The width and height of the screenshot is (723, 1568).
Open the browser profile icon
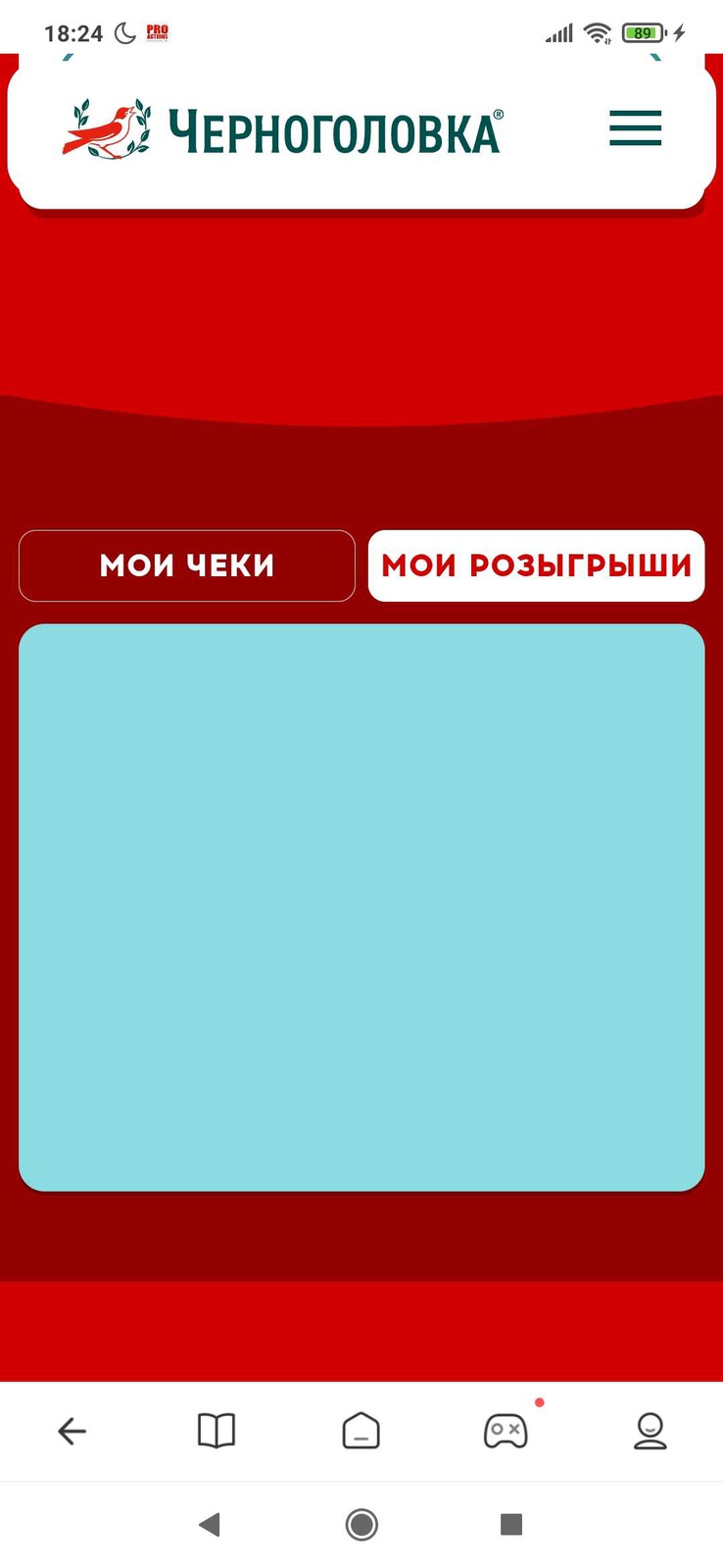(650, 1431)
